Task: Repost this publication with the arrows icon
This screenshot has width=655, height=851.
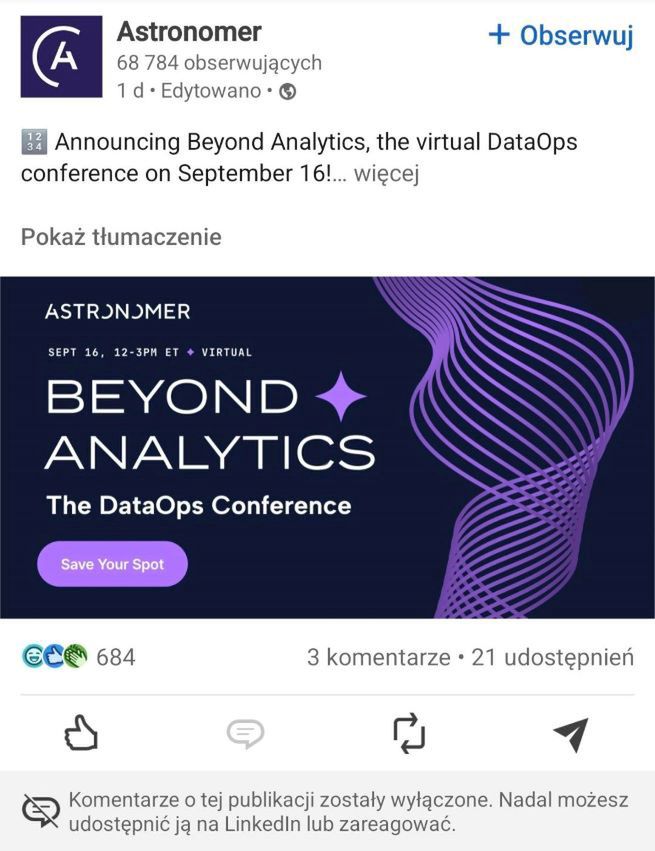Action: 409,735
